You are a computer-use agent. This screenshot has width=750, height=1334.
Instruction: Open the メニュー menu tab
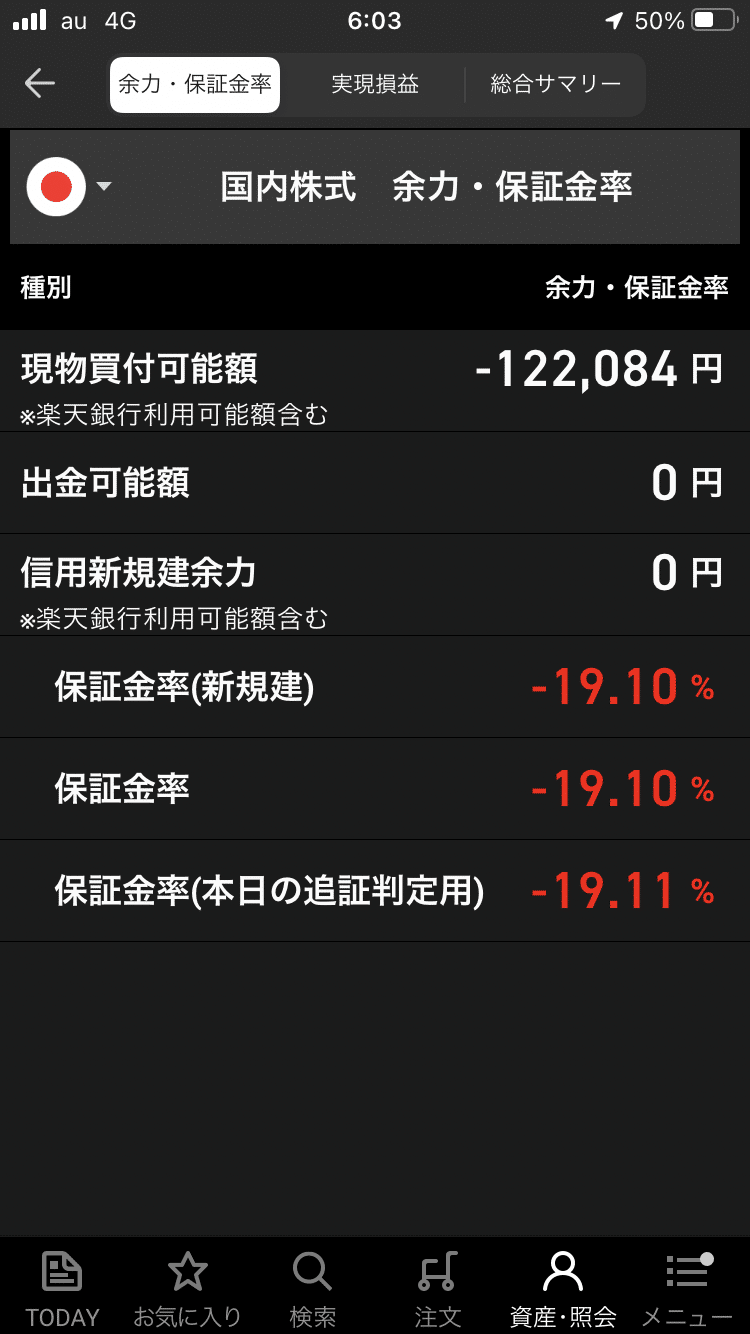[687, 1287]
